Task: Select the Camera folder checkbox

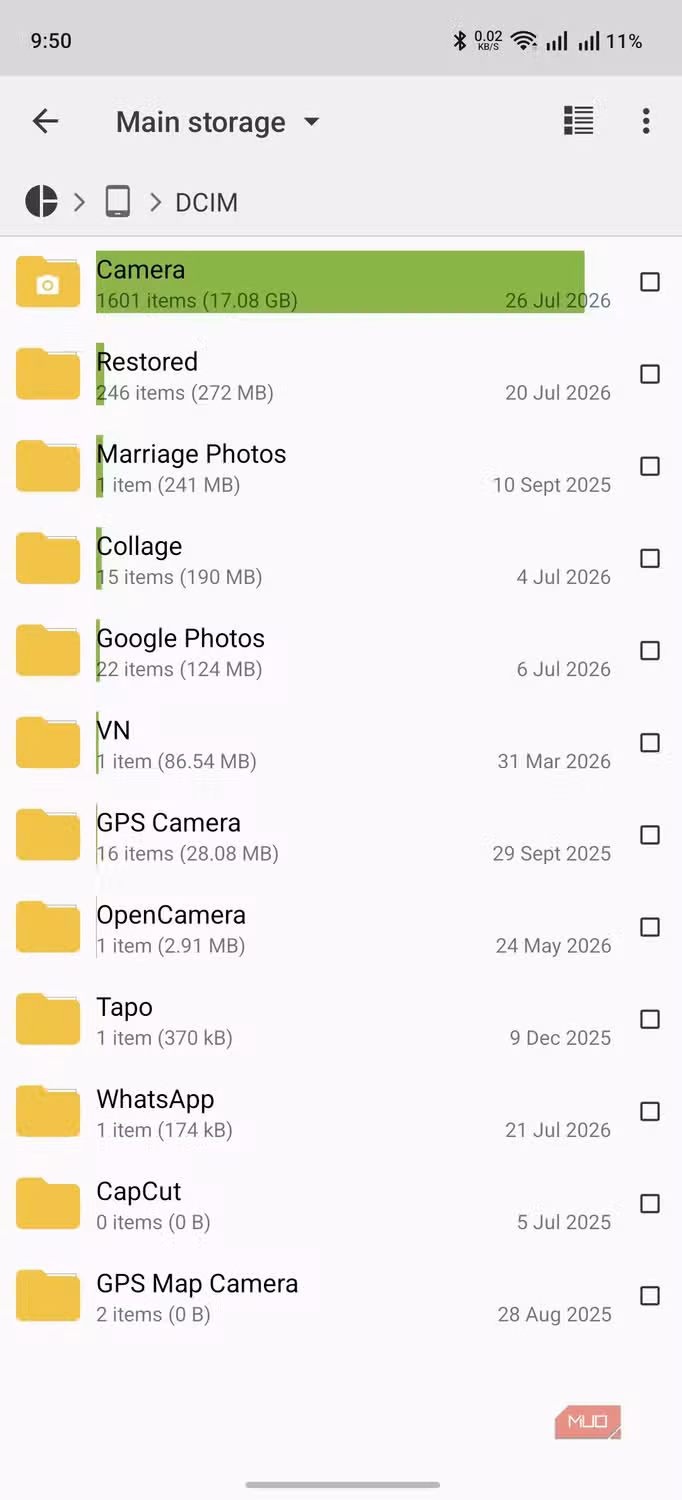Action: pos(650,282)
